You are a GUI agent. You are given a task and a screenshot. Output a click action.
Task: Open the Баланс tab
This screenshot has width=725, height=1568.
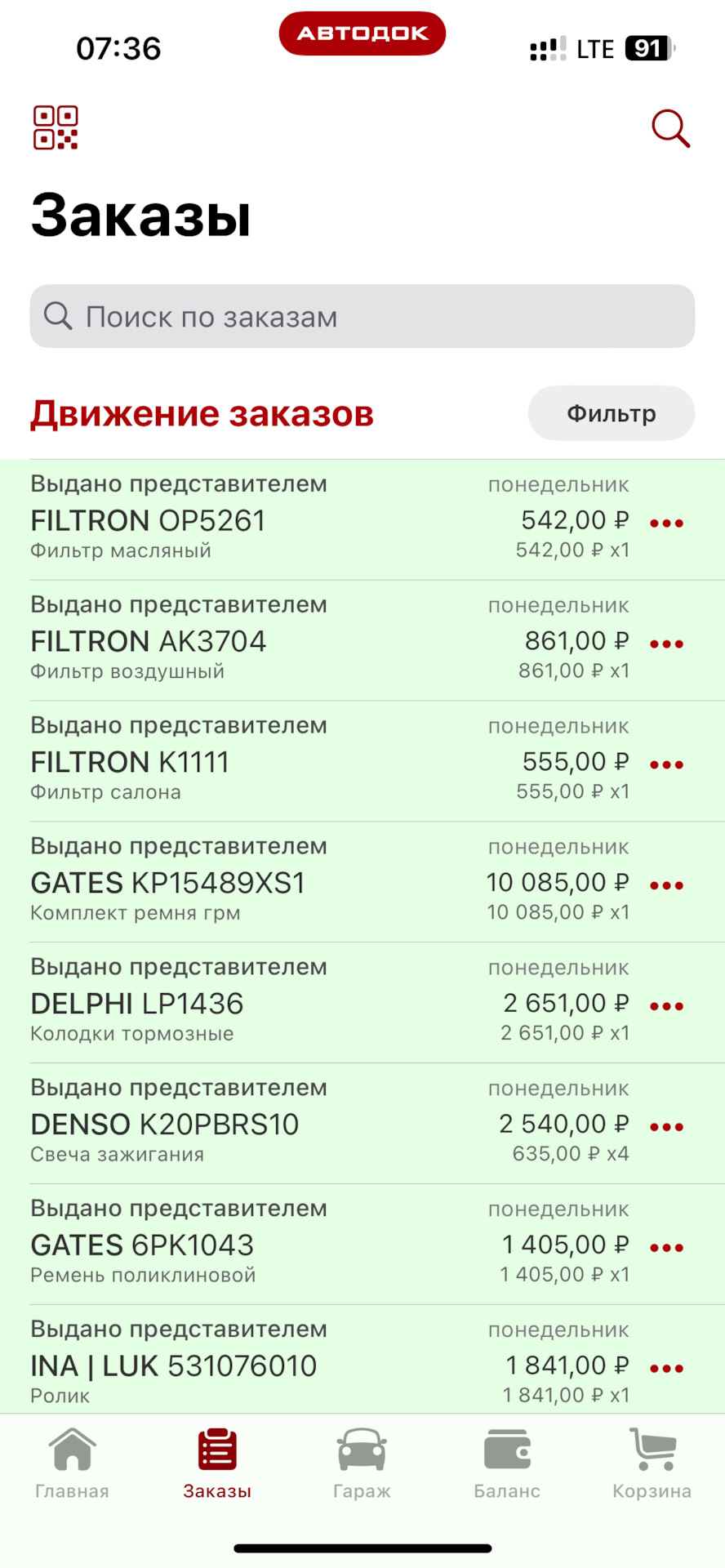[507, 1465]
